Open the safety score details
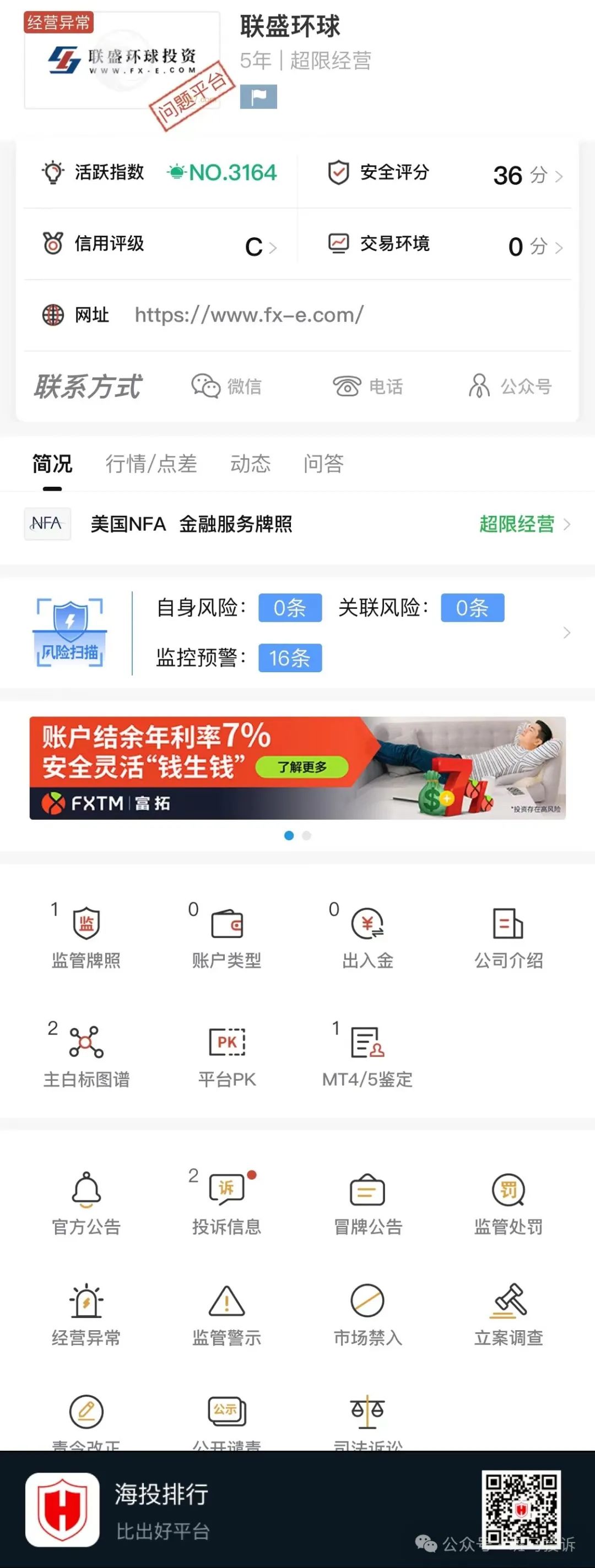595x1568 pixels. point(445,175)
